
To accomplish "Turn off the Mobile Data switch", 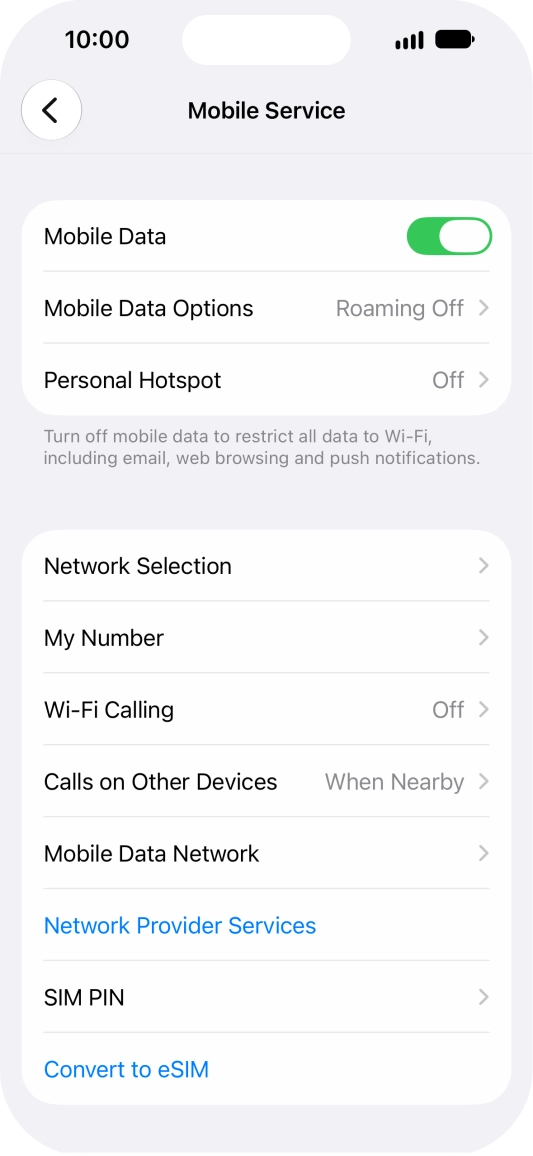I will pyautogui.click(x=449, y=236).
